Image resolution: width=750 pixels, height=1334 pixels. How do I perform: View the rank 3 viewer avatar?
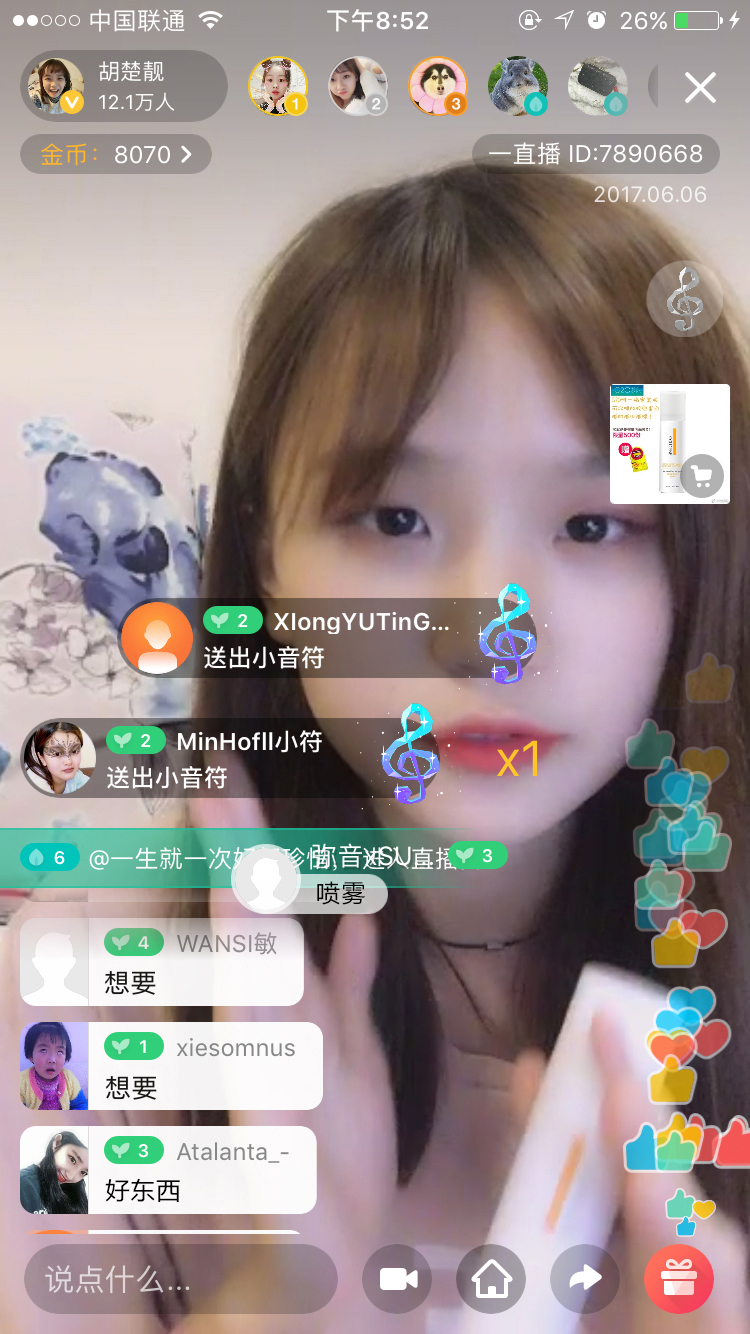[437, 87]
